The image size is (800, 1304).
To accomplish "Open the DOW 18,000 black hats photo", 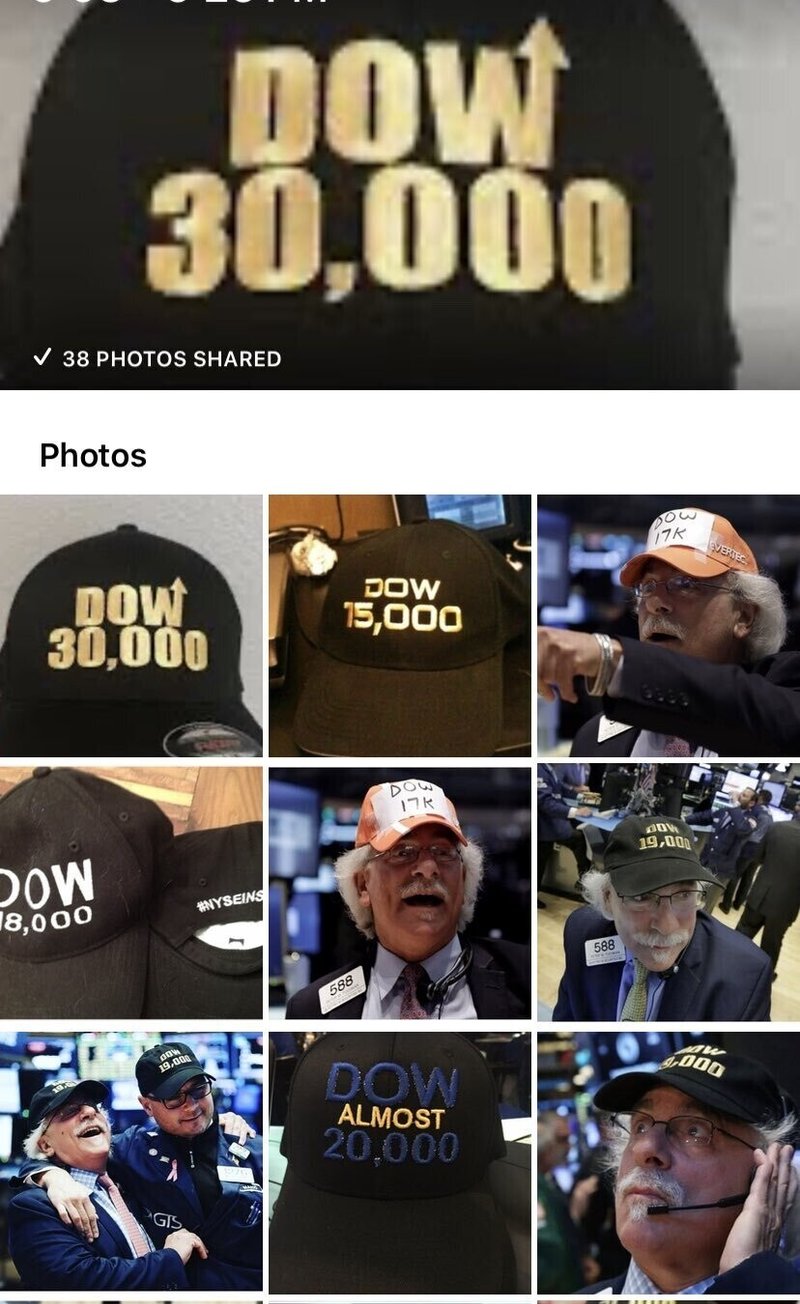I will pos(131,893).
